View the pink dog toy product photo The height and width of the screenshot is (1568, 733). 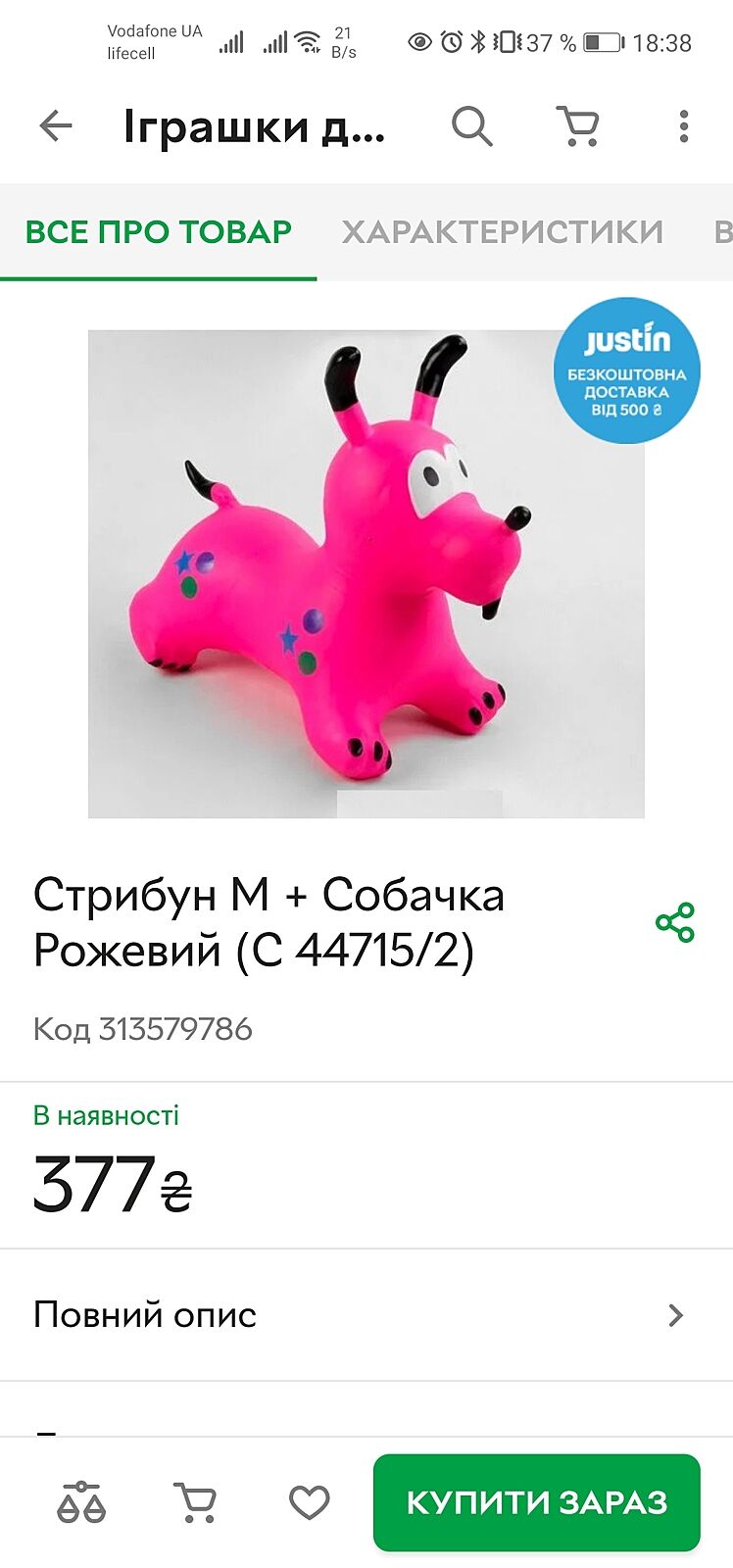(x=366, y=573)
